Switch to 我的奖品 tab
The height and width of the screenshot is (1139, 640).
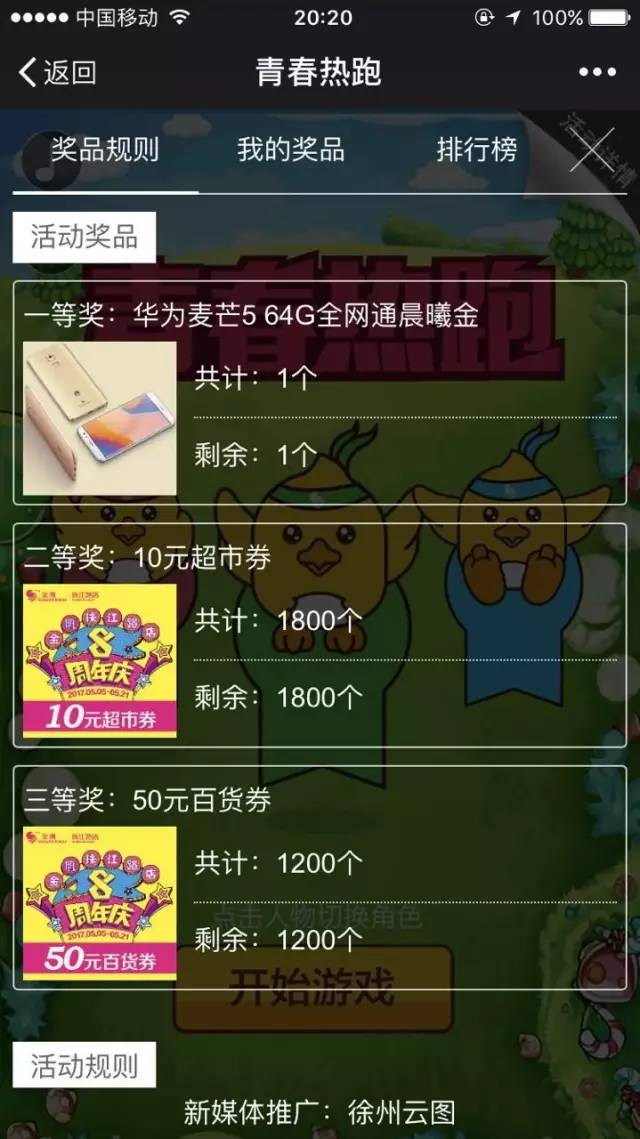[x=290, y=151]
